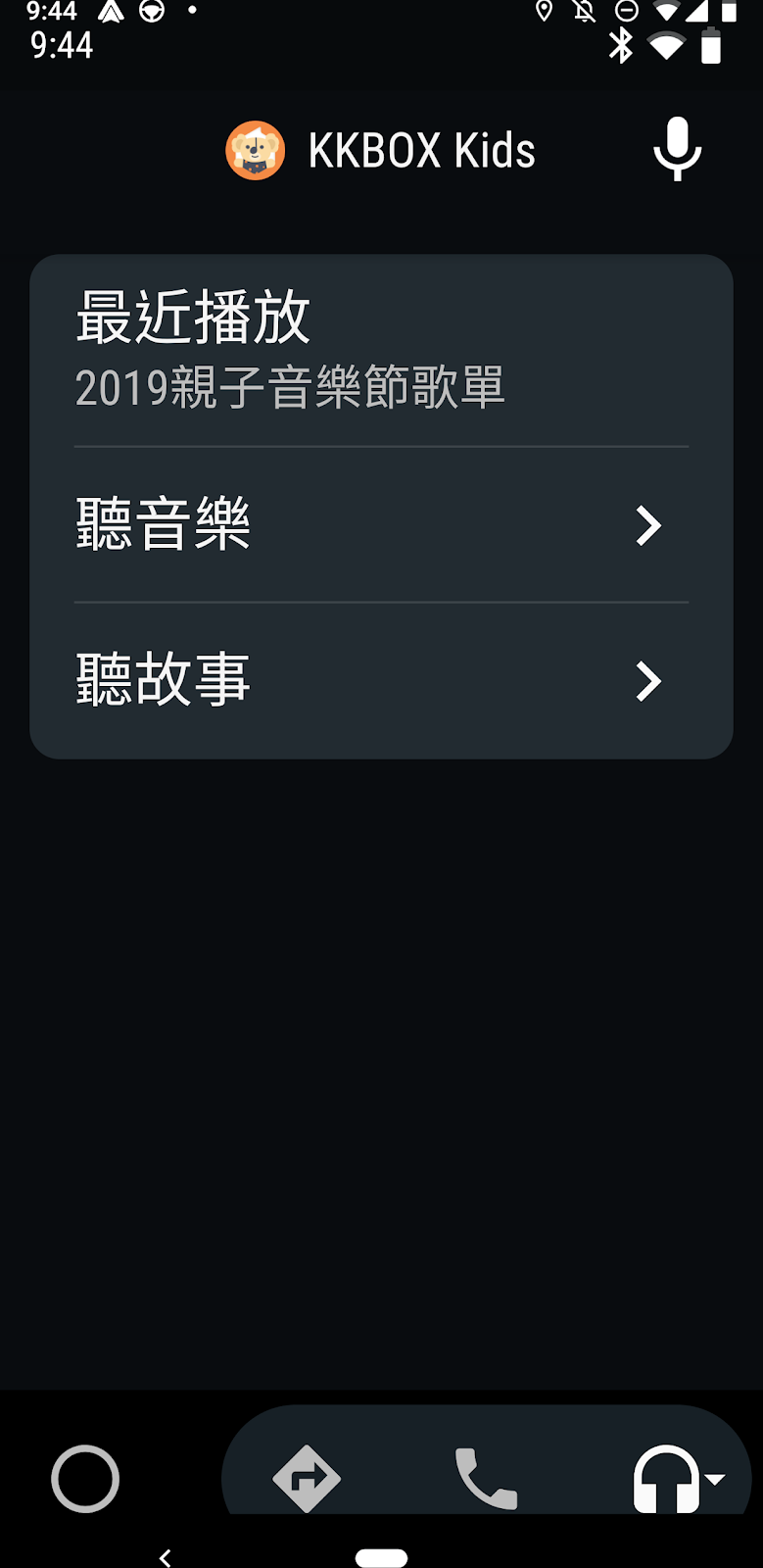Open the phone dialer

(x=486, y=1478)
